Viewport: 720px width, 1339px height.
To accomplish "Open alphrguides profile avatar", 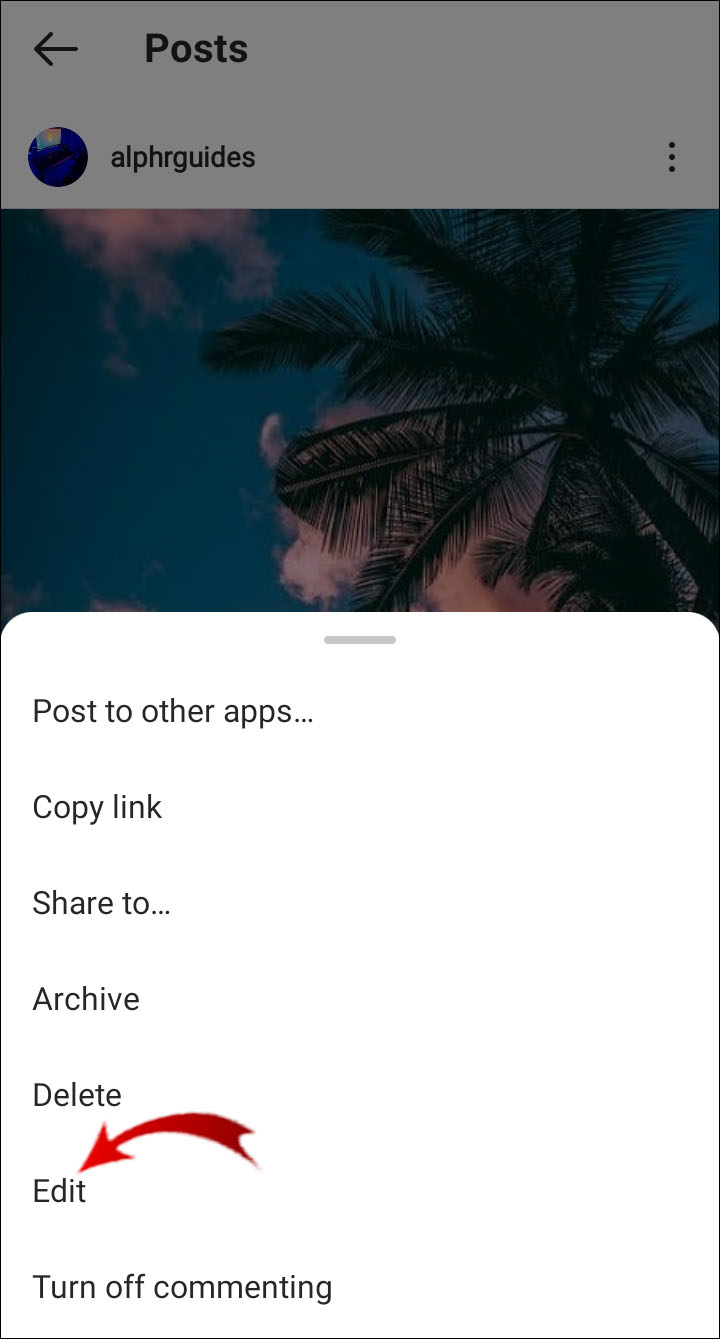I will coord(58,157).
